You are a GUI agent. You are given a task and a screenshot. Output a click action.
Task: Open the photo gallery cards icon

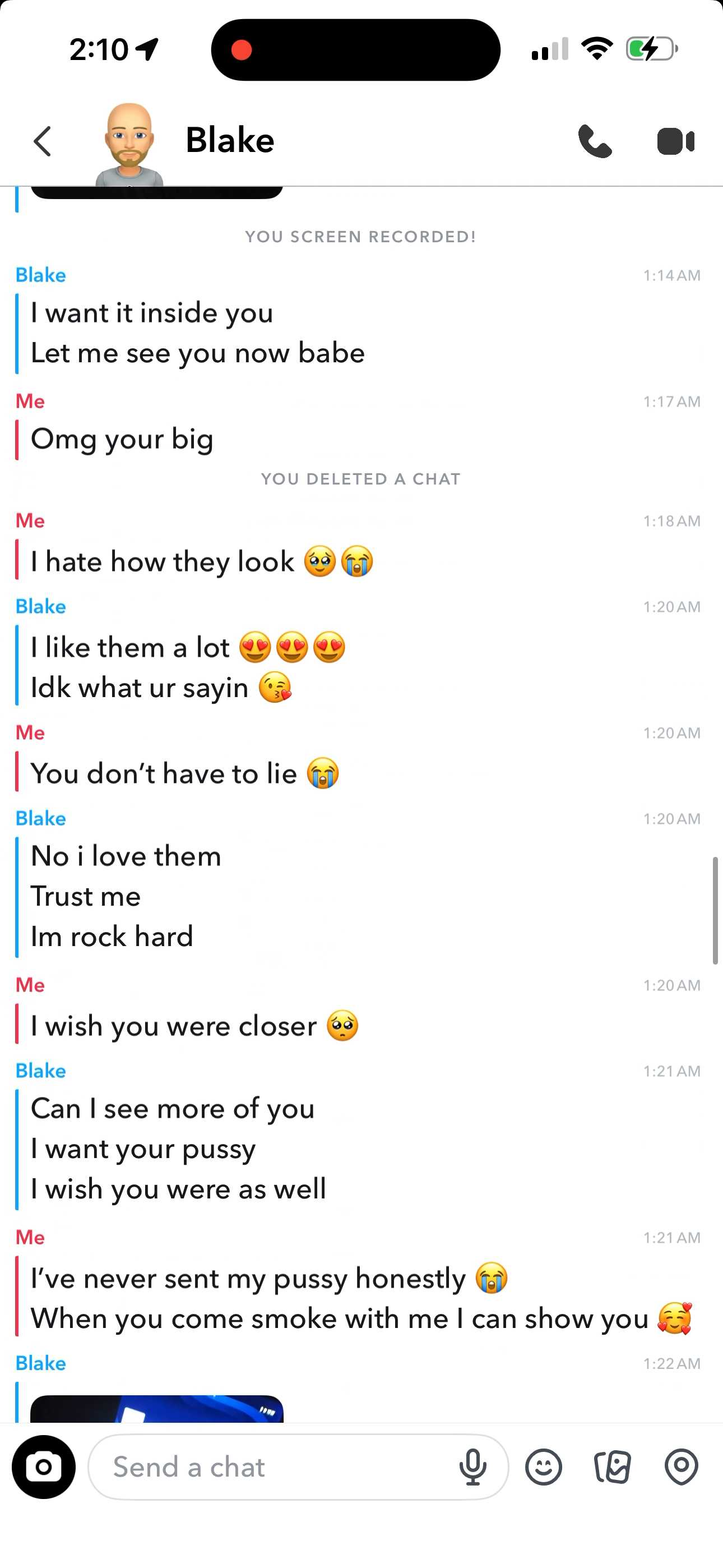tap(612, 1467)
